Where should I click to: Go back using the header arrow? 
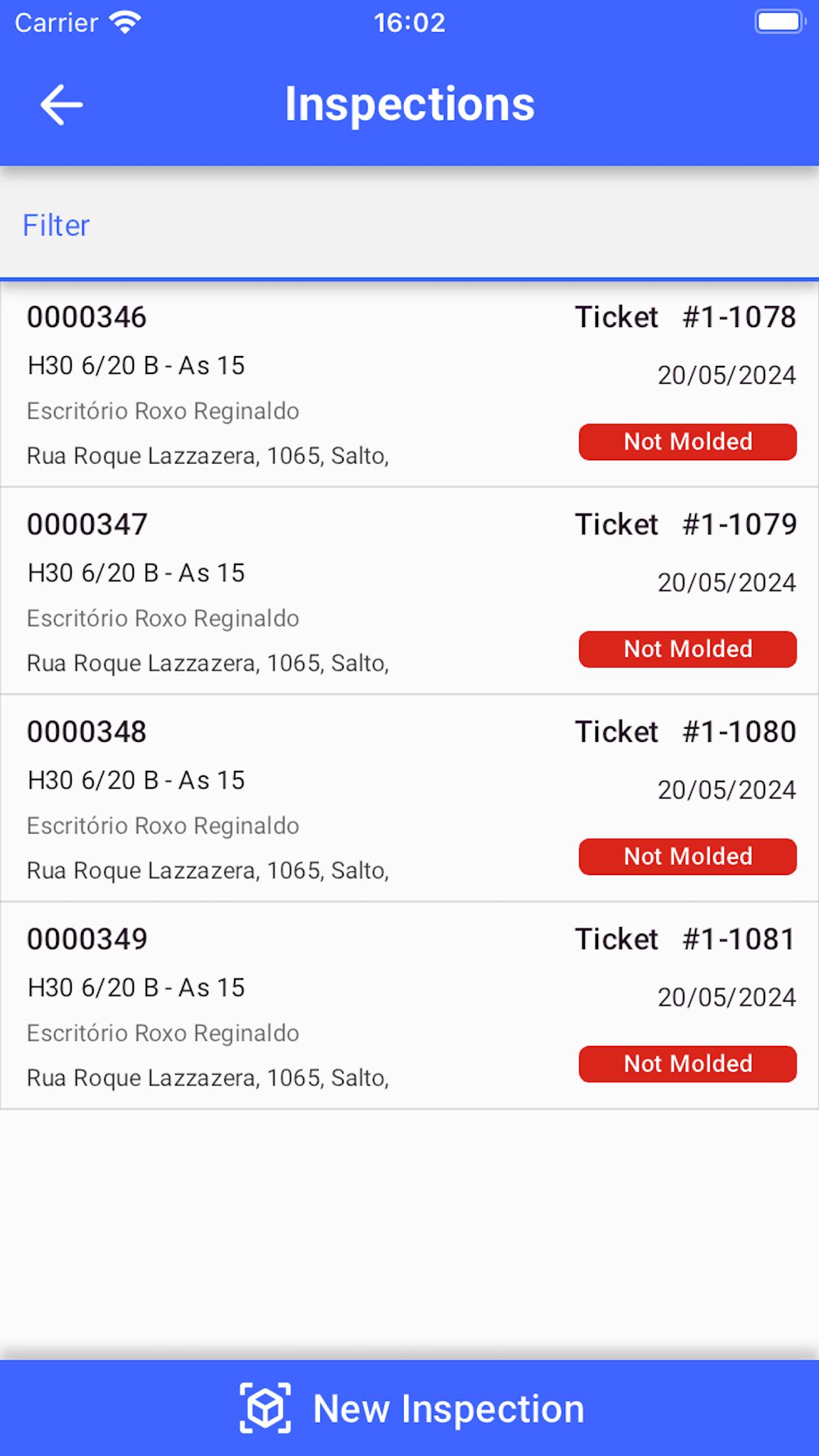tap(61, 104)
